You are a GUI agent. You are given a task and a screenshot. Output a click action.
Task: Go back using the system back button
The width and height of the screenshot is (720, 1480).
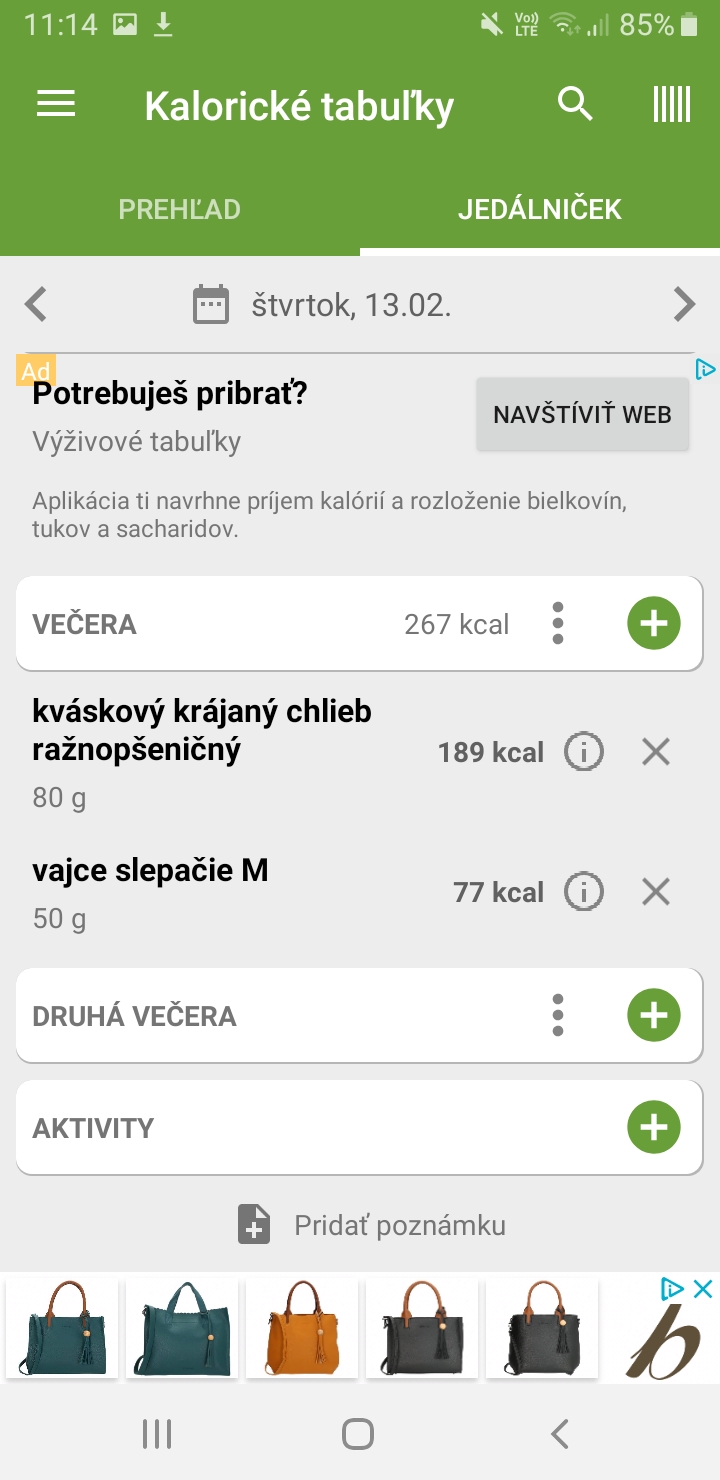pyautogui.click(x=560, y=1434)
